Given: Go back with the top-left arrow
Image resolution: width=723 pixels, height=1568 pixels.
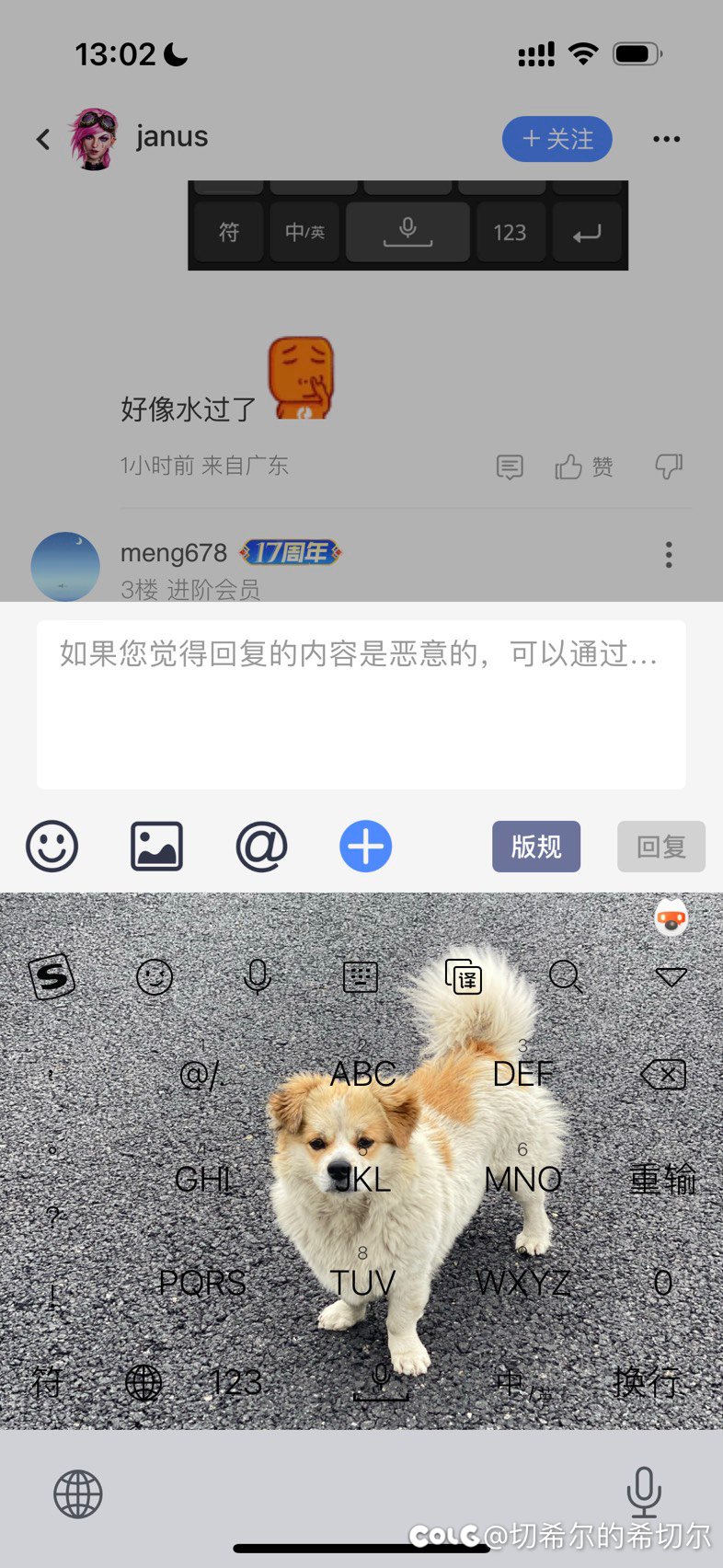Looking at the screenshot, I should pyautogui.click(x=43, y=139).
